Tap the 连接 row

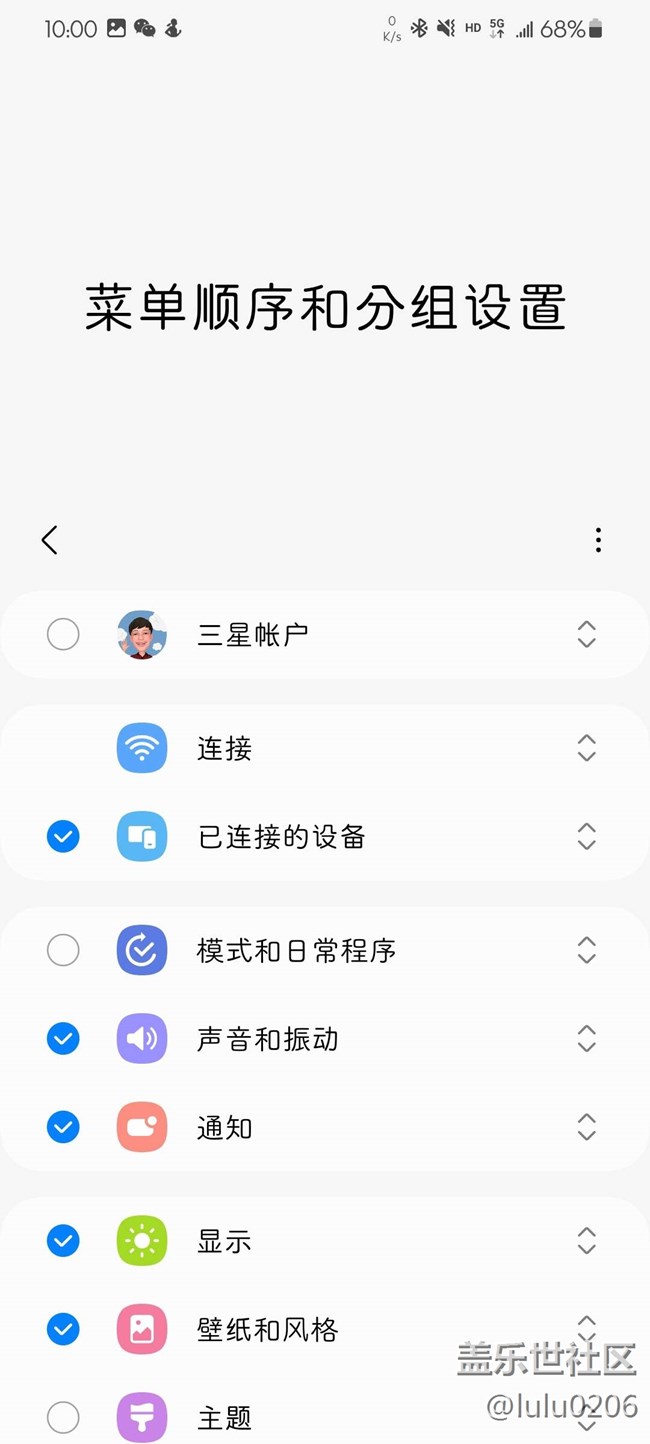click(300, 748)
